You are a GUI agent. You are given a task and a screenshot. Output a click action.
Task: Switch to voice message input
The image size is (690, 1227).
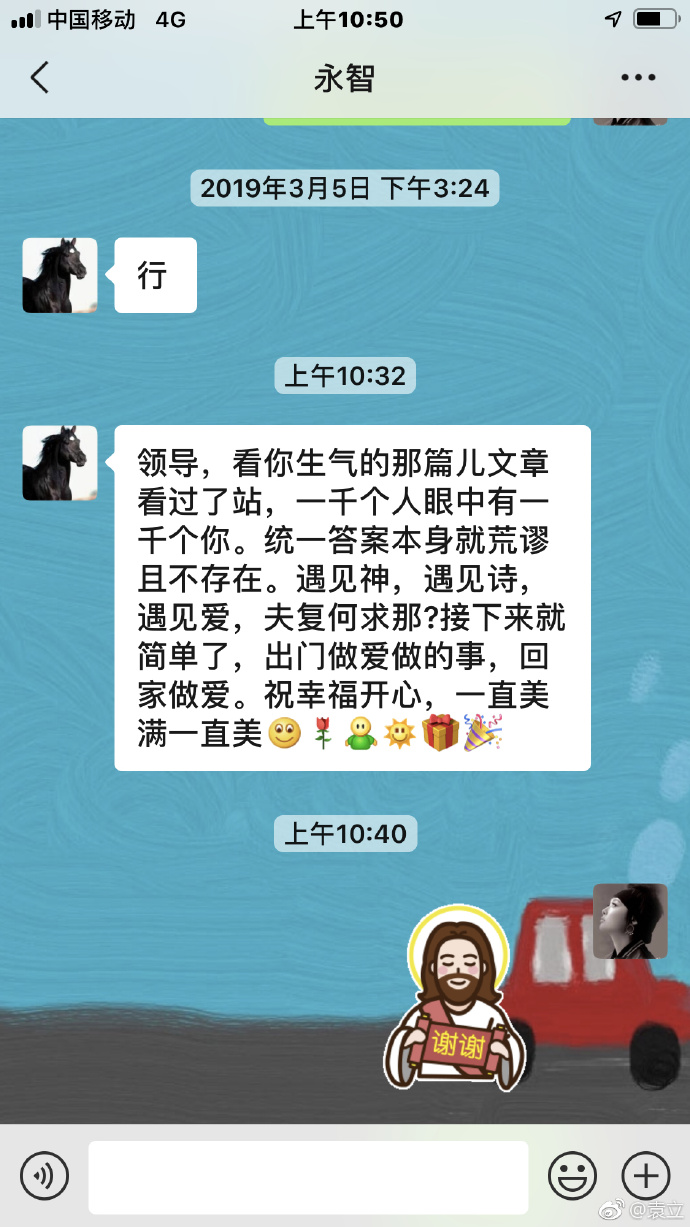(x=44, y=1175)
